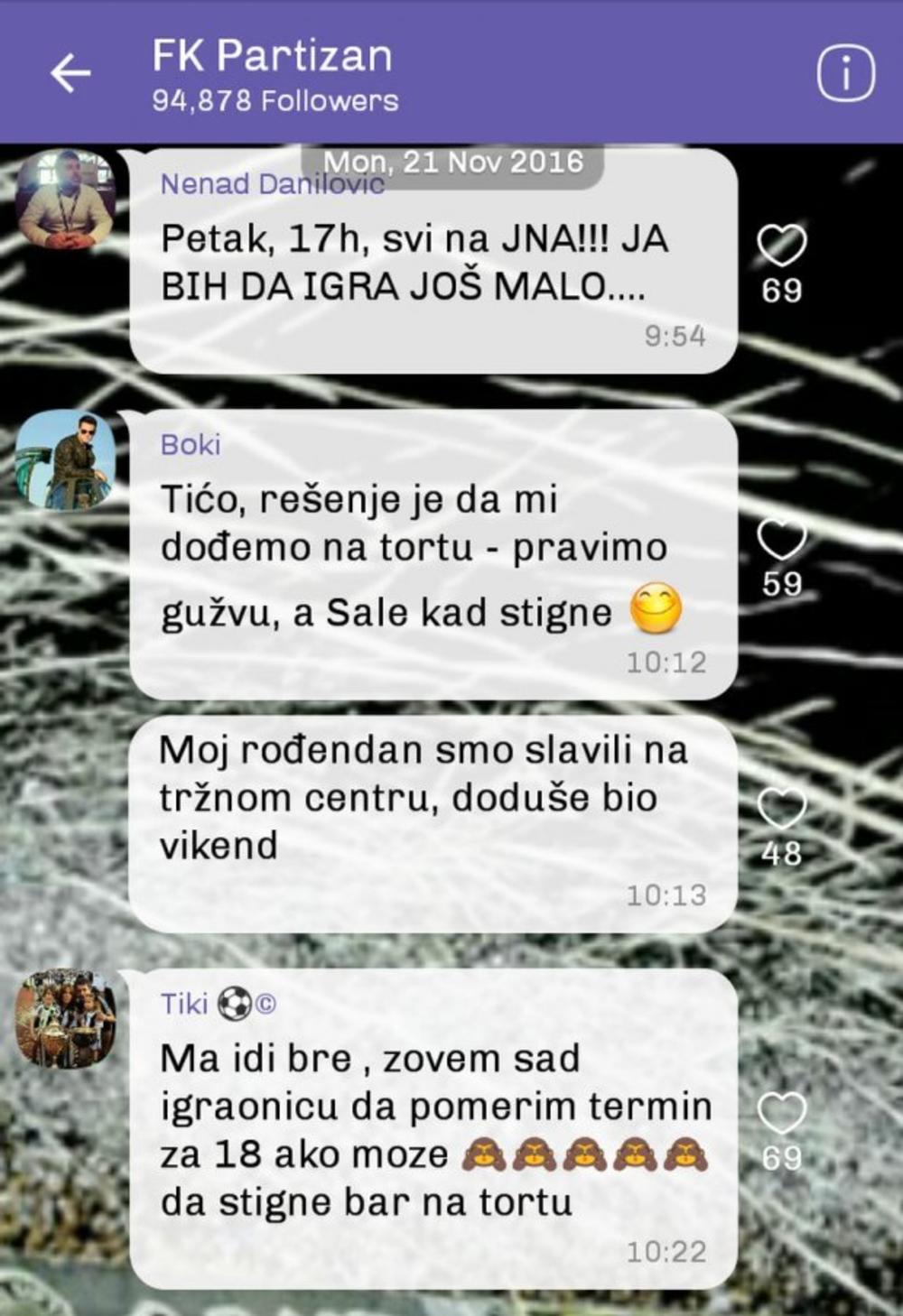Like Tiki's message about igraonicu
Image resolution: width=903 pixels, height=1316 pixels.
point(781,1112)
